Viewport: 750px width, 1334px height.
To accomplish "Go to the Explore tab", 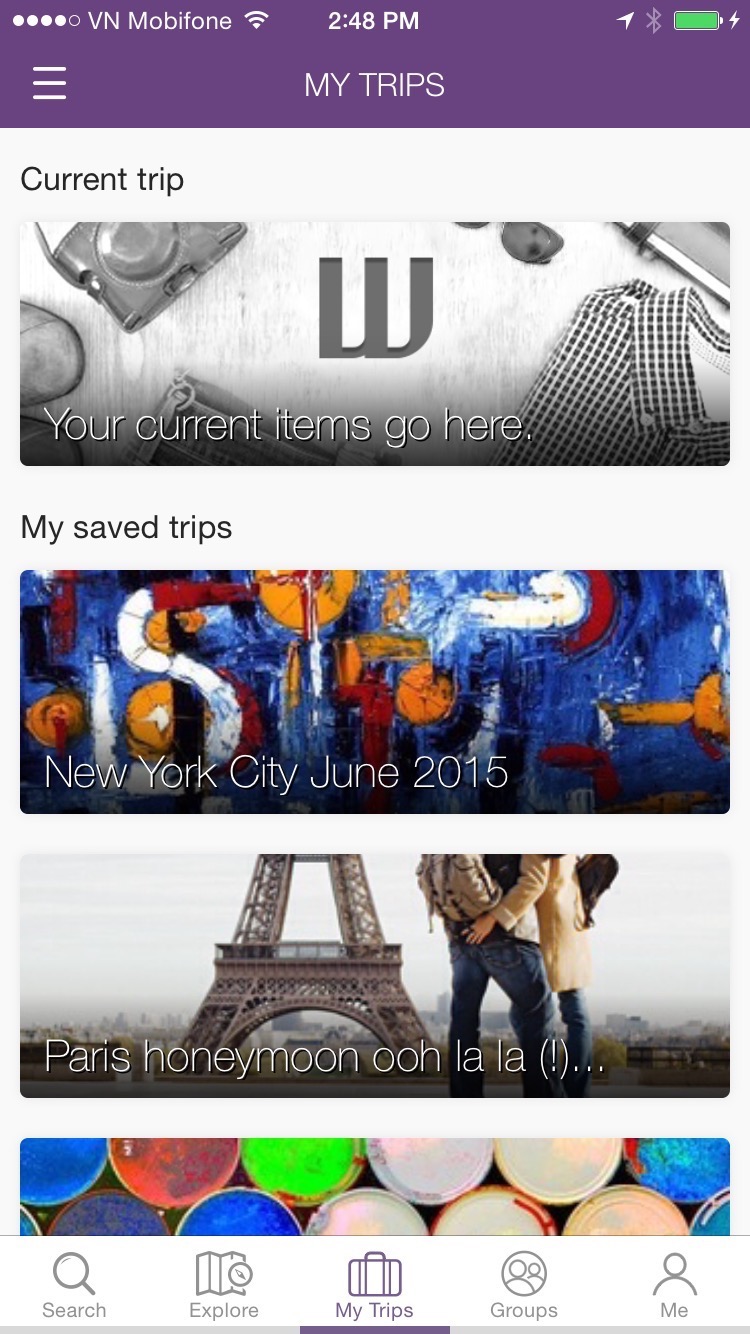I will pos(224,1286).
